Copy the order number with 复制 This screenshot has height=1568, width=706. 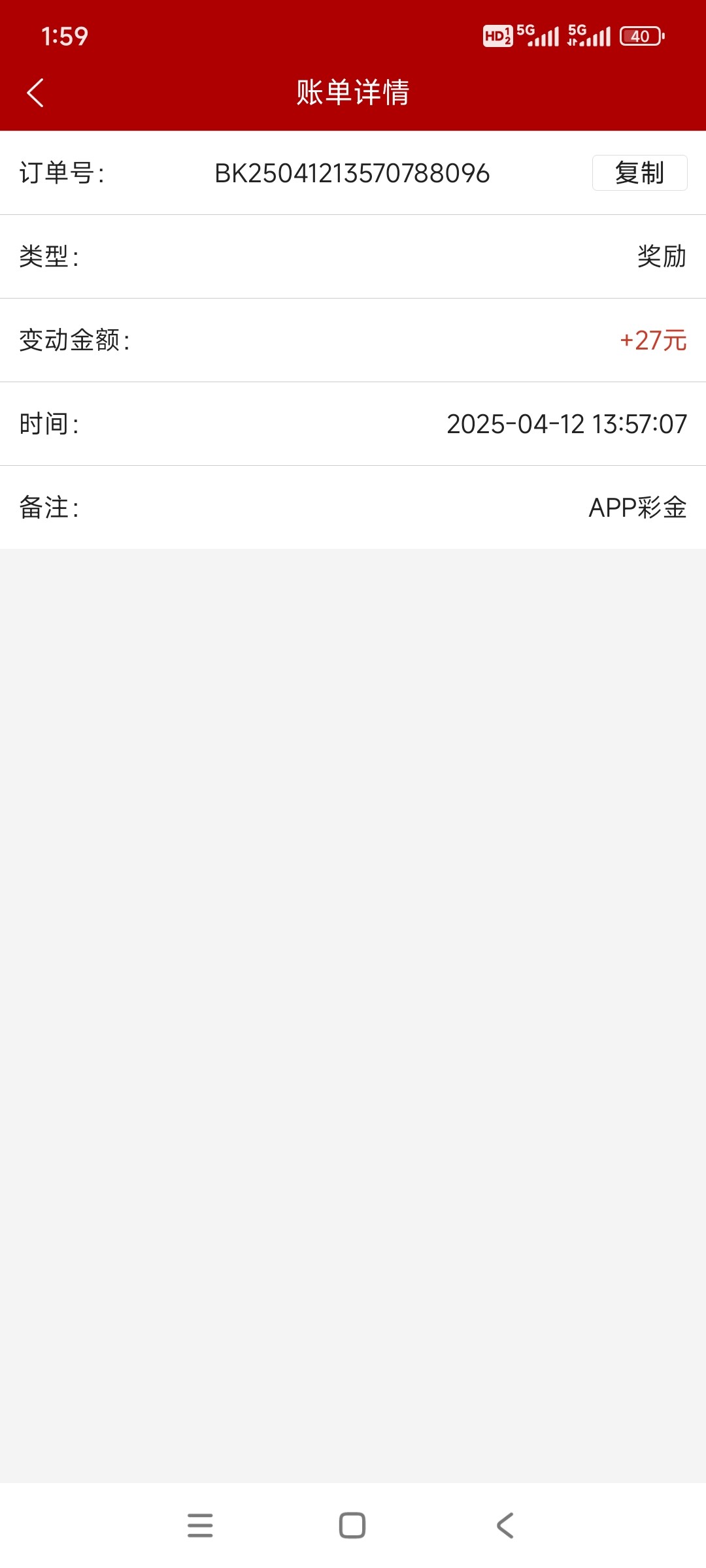[x=639, y=173]
